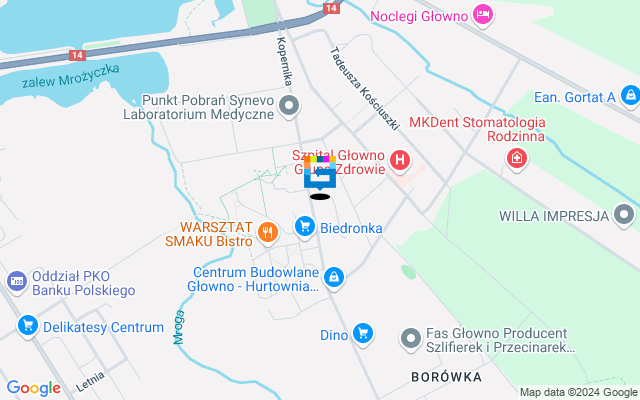Select the Delikatesy Centrum shop marker
Screen dimensions: 640x400
27,326
